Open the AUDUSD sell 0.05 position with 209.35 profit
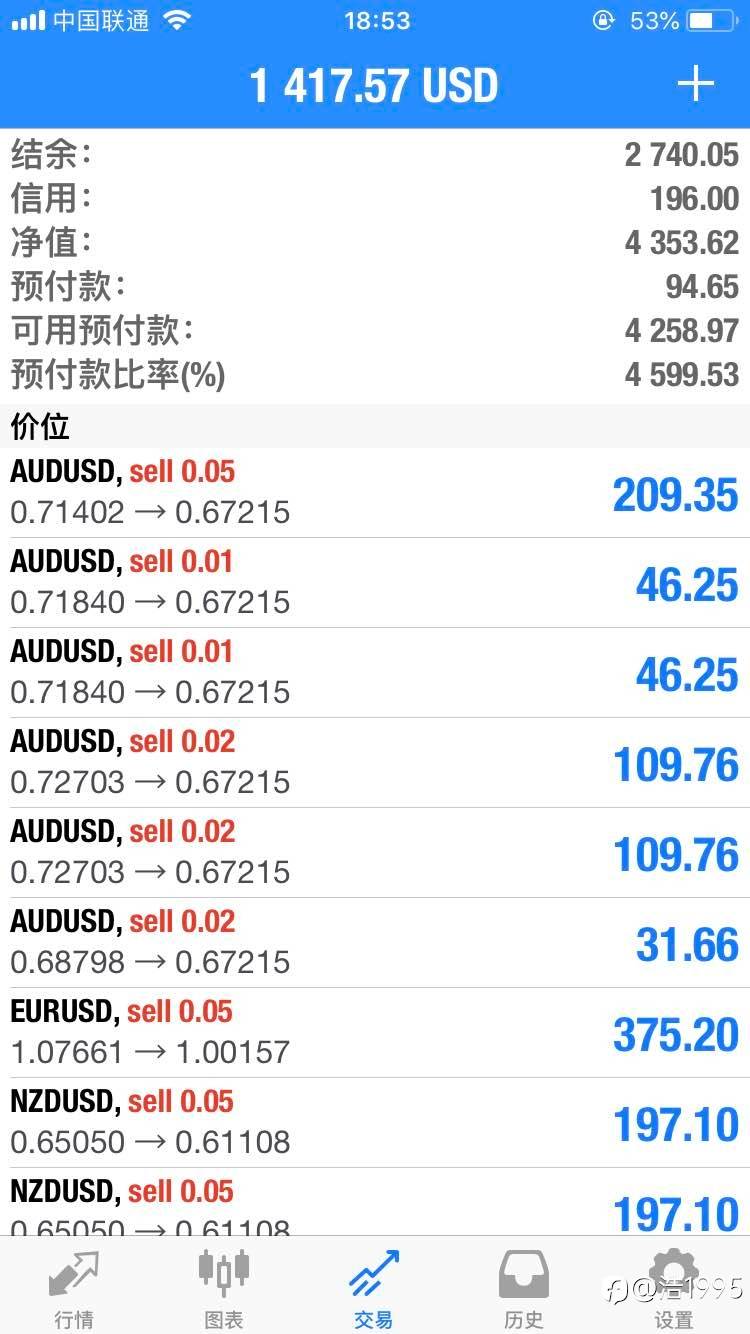Image resolution: width=750 pixels, height=1334 pixels. [x=375, y=493]
